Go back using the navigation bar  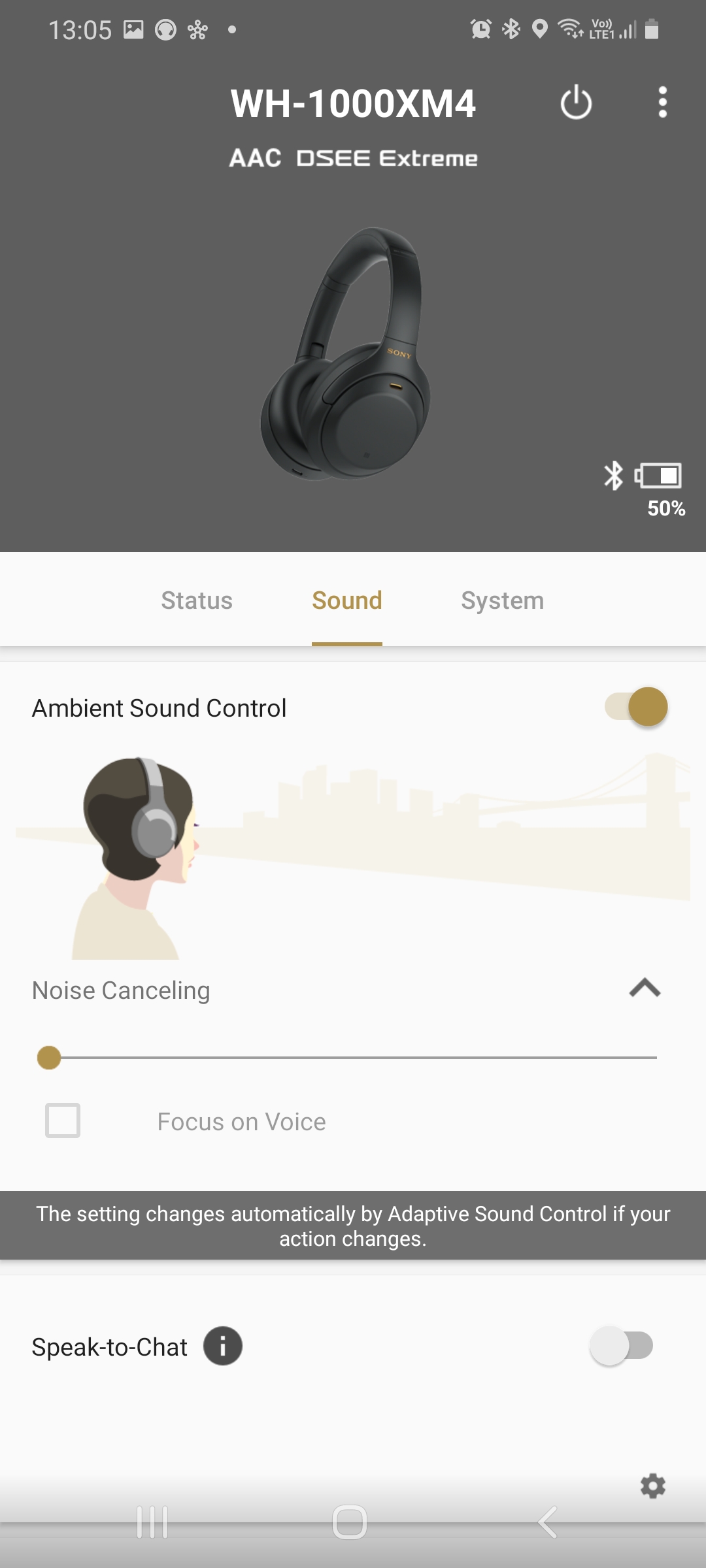point(548,1522)
